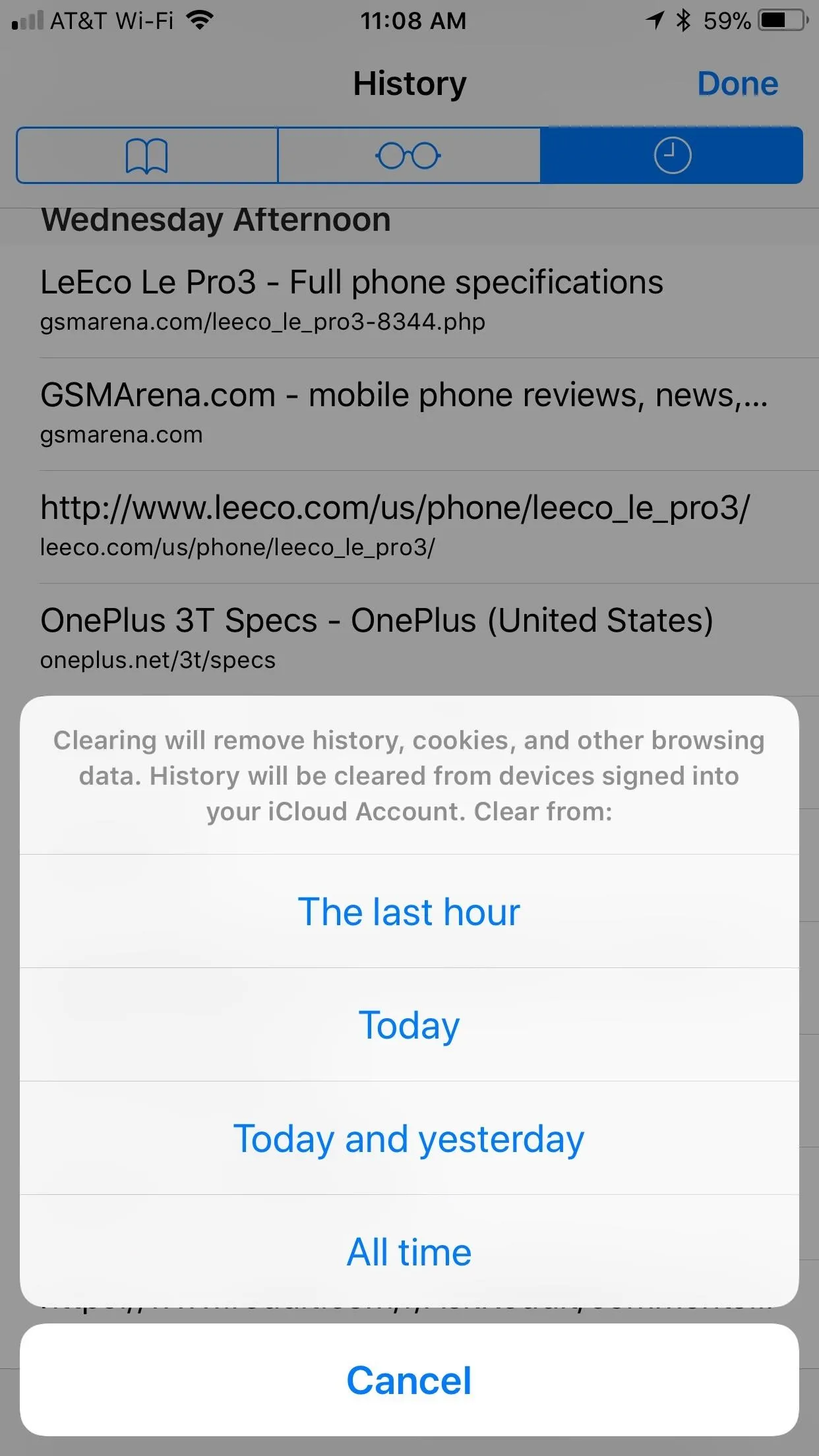Switch to the Bookmarks tab
The width and height of the screenshot is (819, 1456).
(x=147, y=156)
